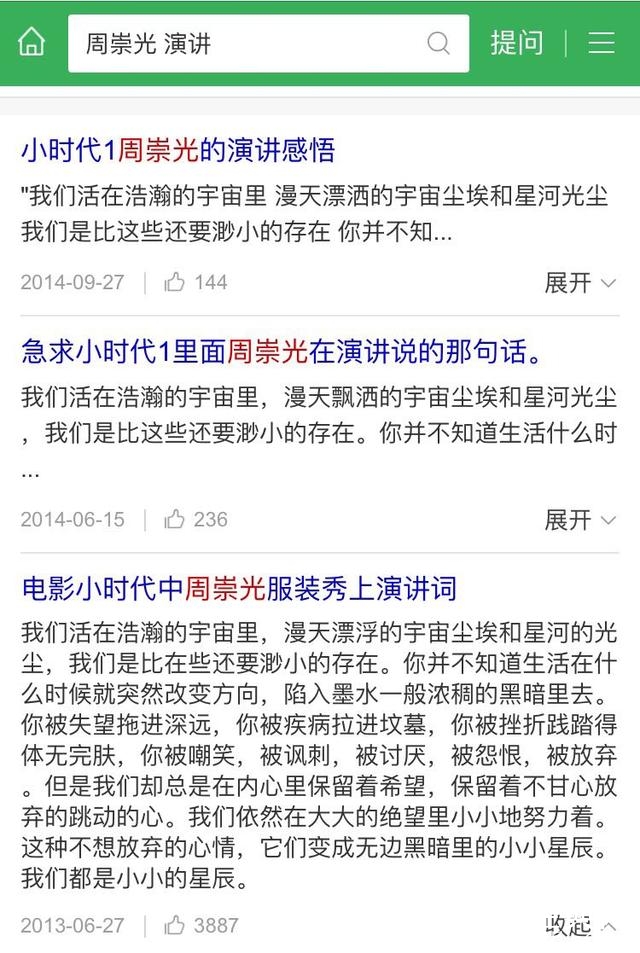640x953 pixels.
Task: Like the answer with 3887 likes
Action: click(x=176, y=925)
